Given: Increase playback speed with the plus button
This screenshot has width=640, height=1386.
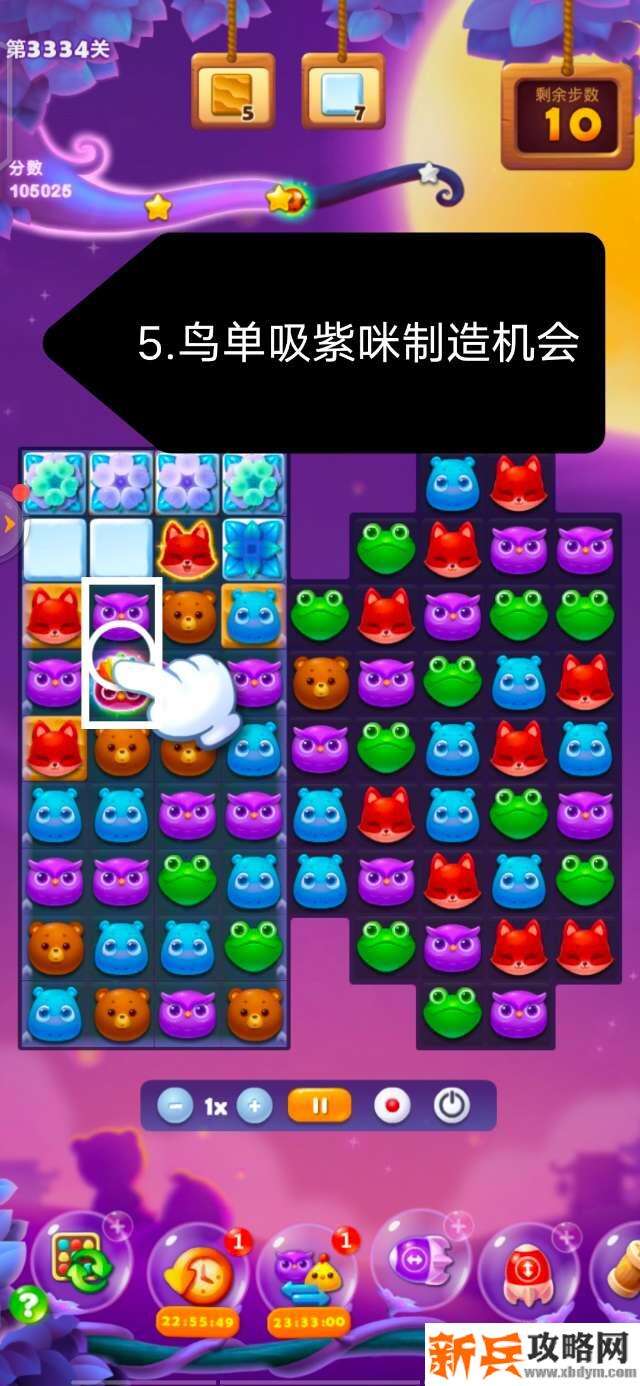Looking at the screenshot, I should click(255, 1107).
